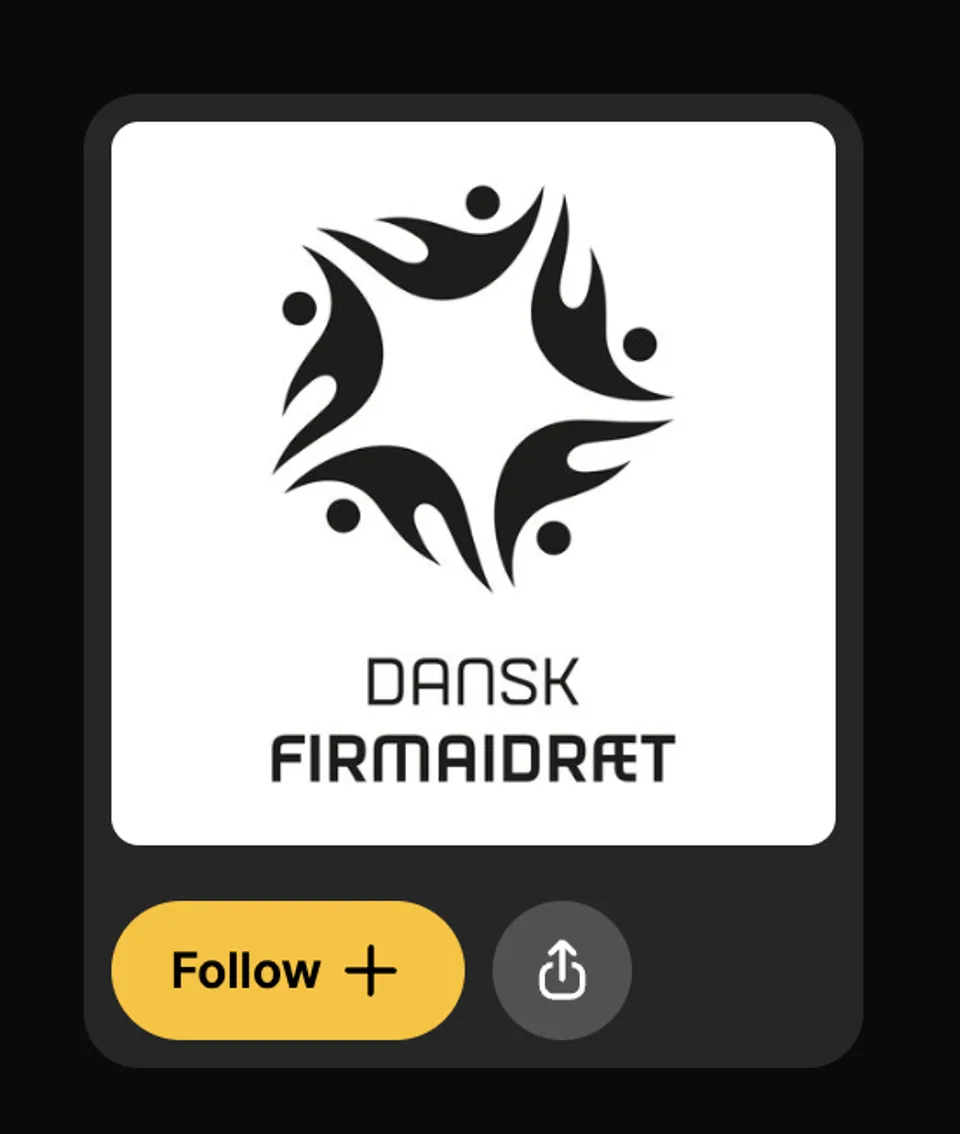Share this profile via the share icon
Image resolution: width=960 pixels, height=1134 pixels.
point(562,970)
